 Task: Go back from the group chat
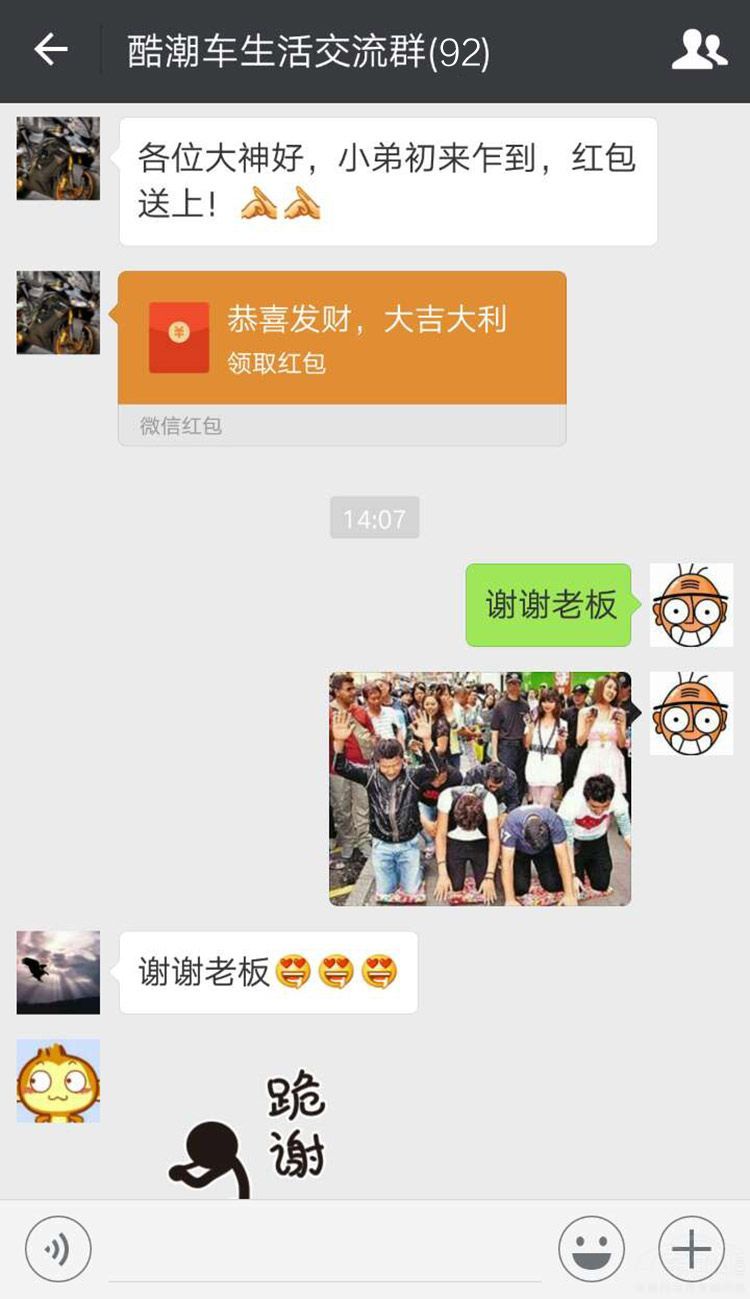(x=50, y=50)
